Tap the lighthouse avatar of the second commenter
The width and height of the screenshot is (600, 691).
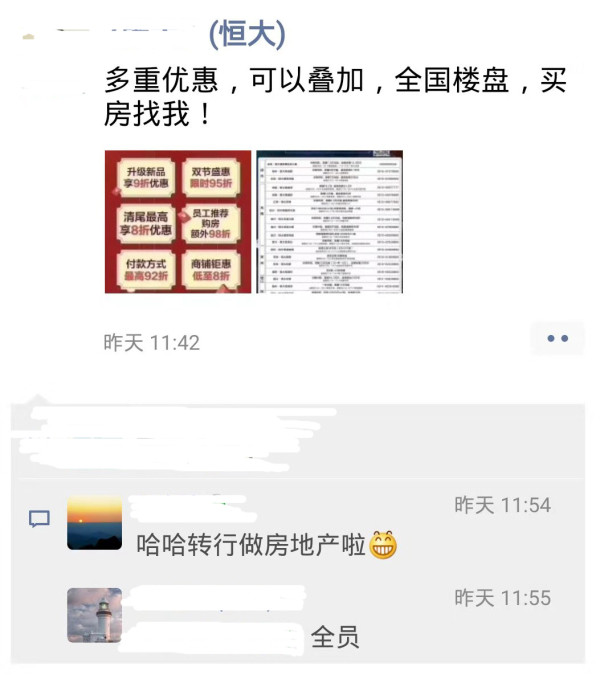pyautogui.click(x=95, y=615)
